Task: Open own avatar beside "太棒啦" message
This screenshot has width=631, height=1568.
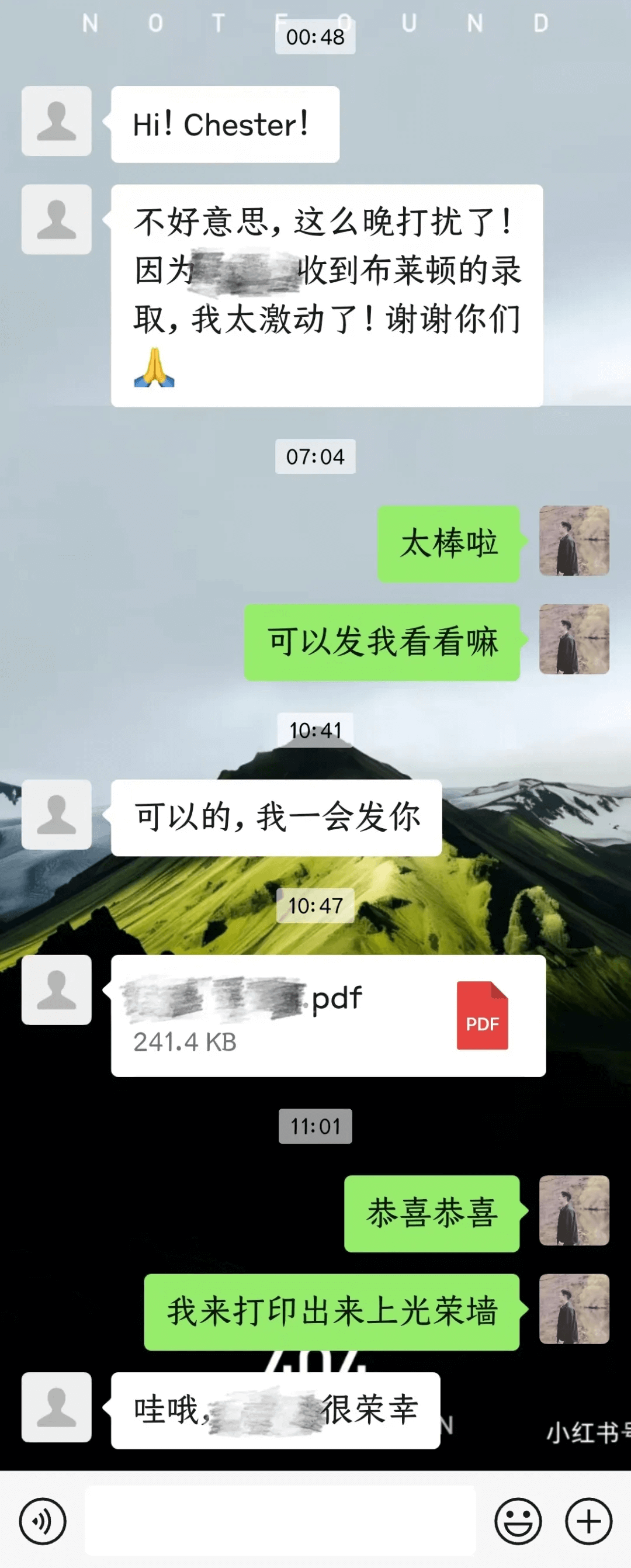Action: point(574,541)
